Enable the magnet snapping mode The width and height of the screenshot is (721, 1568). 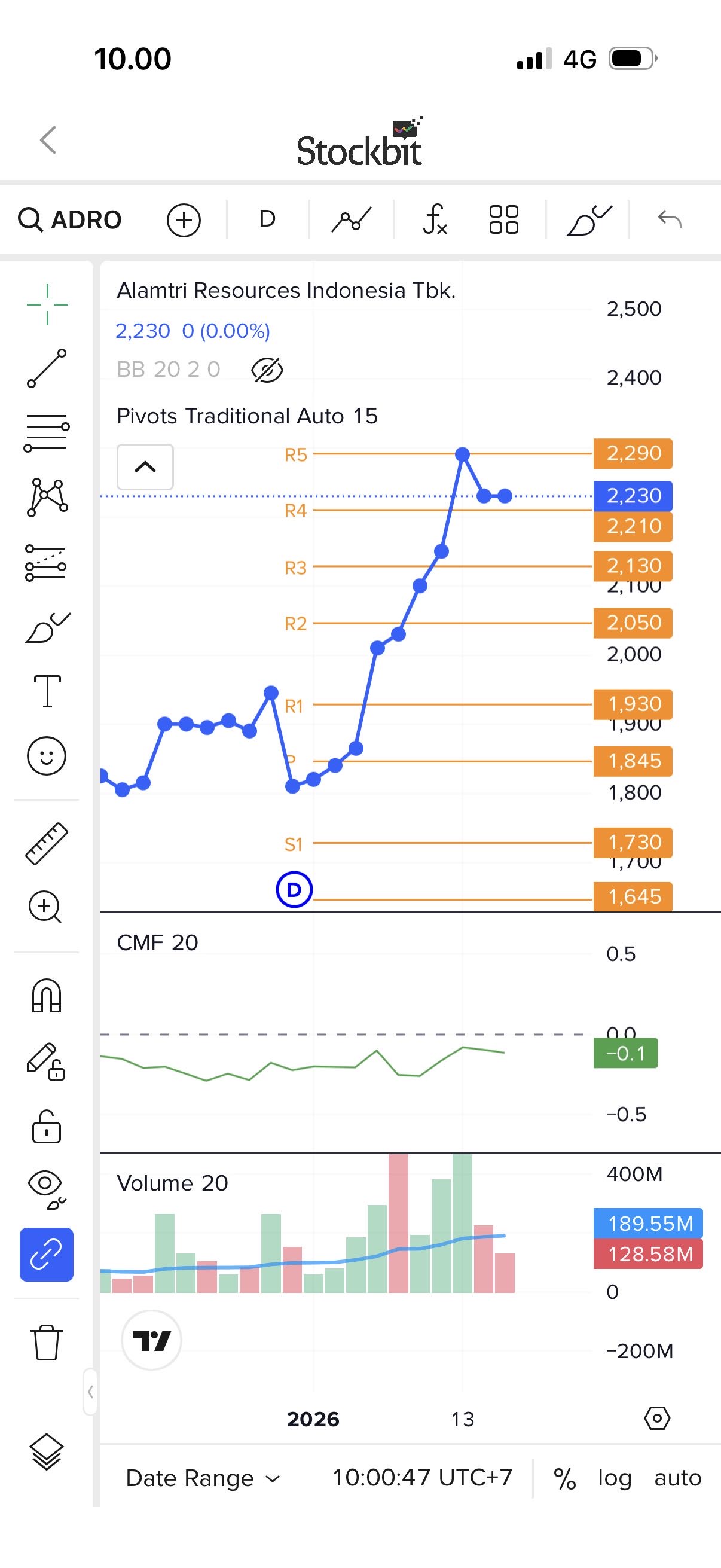pyautogui.click(x=47, y=995)
